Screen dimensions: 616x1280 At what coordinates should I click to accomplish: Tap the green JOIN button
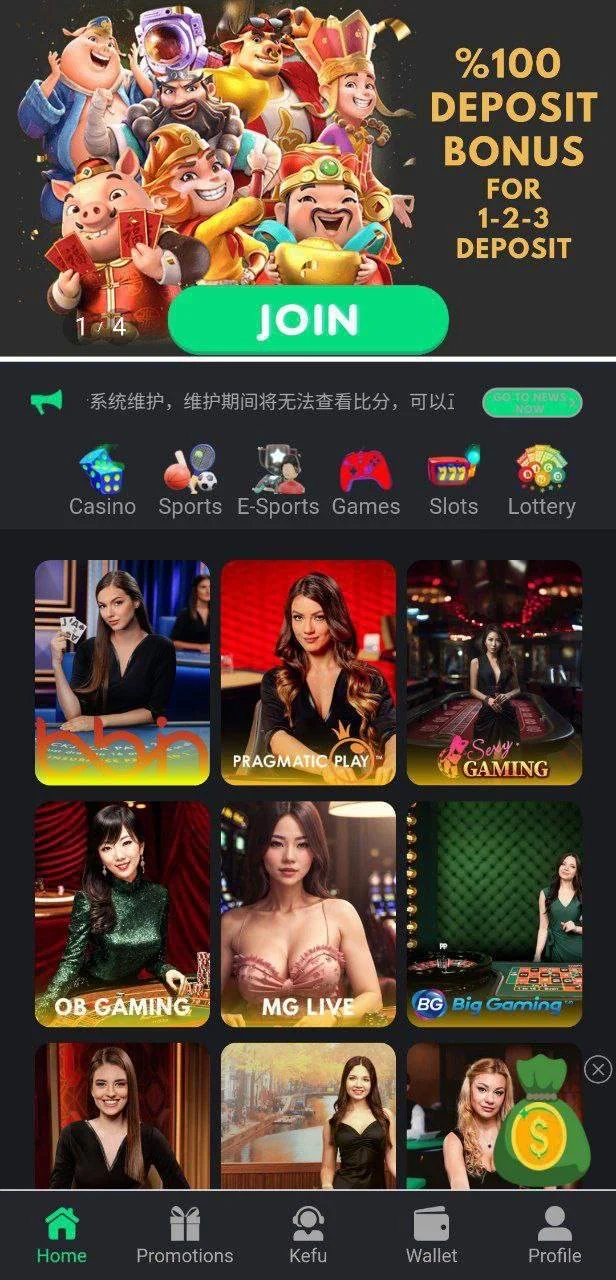pos(308,320)
